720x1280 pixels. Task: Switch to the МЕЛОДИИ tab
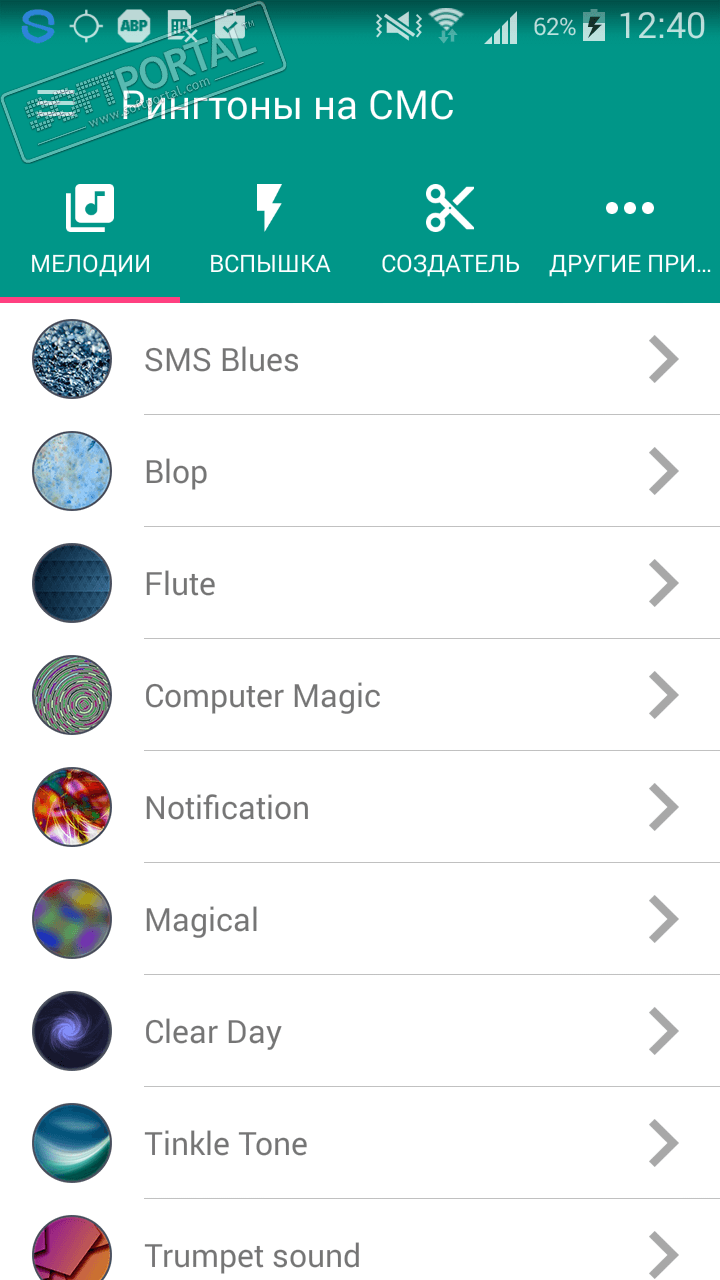(90, 231)
